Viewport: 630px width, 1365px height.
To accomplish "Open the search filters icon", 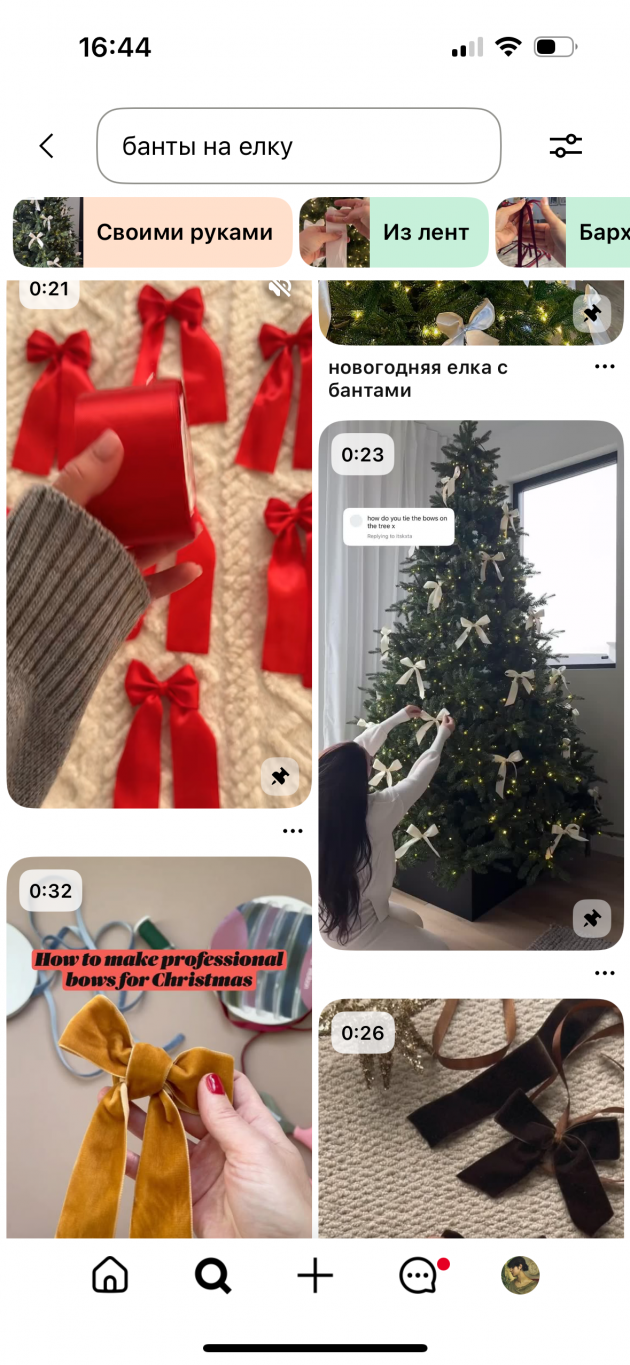I will pyautogui.click(x=565, y=146).
